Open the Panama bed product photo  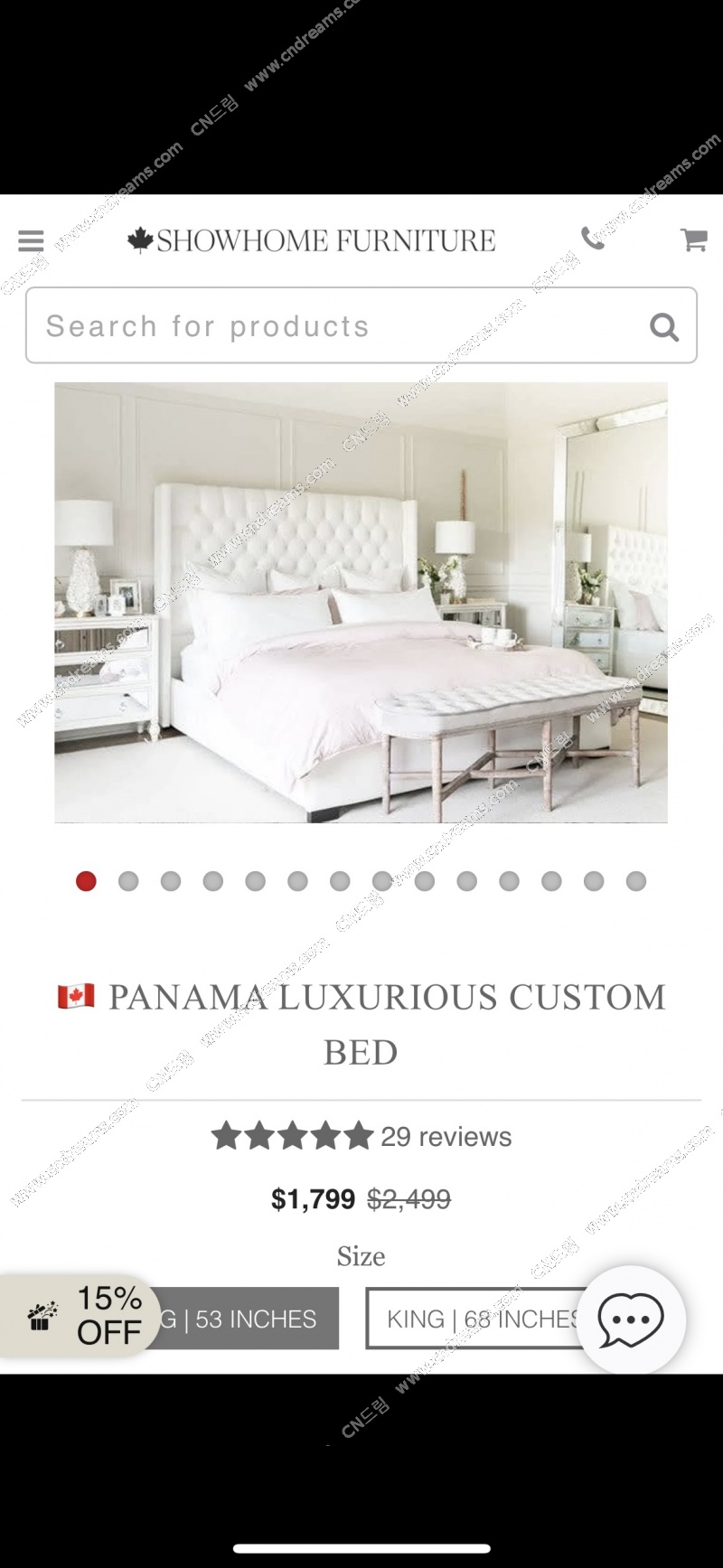[361, 602]
